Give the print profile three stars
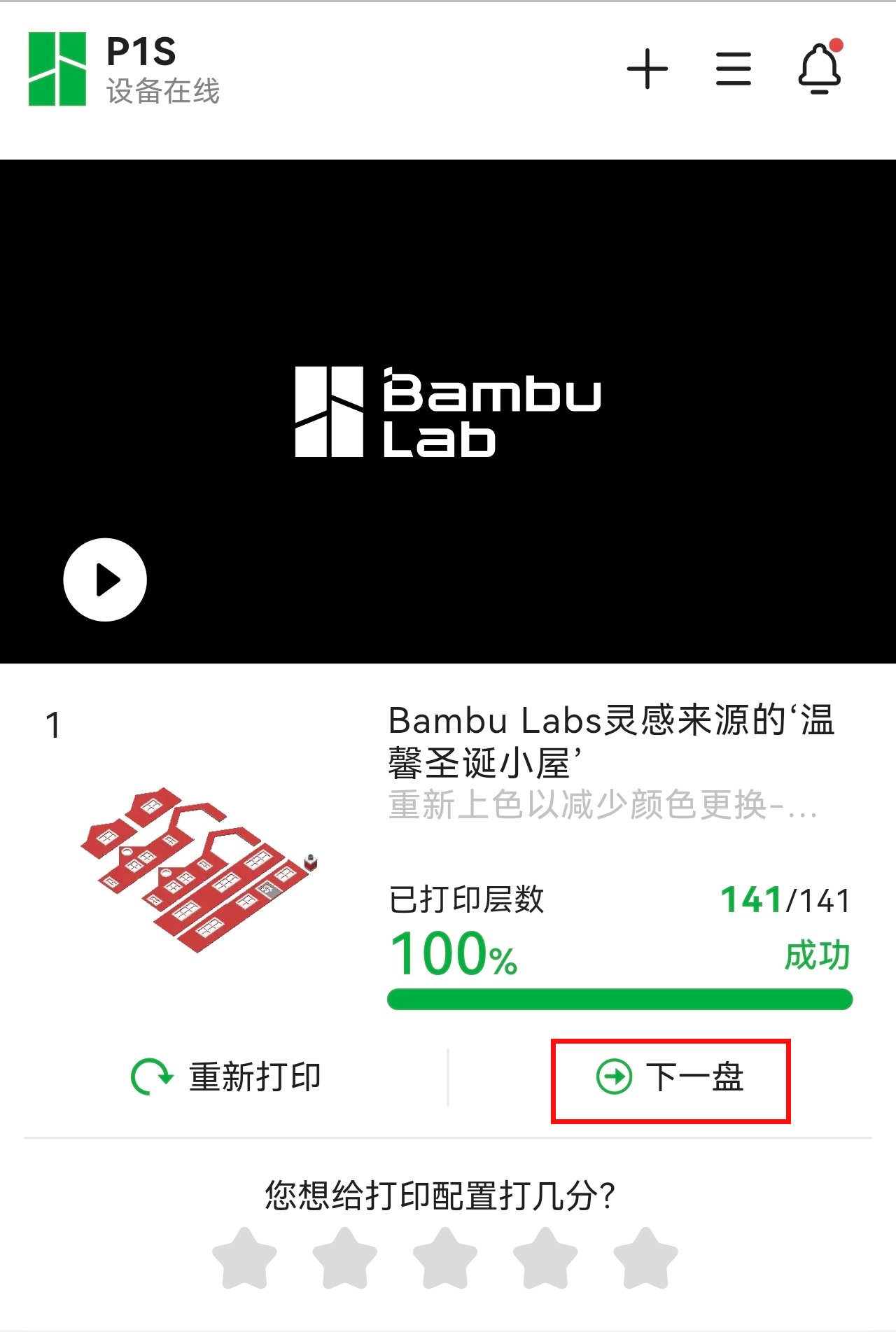This screenshot has width=896, height=1332. click(445, 1258)
